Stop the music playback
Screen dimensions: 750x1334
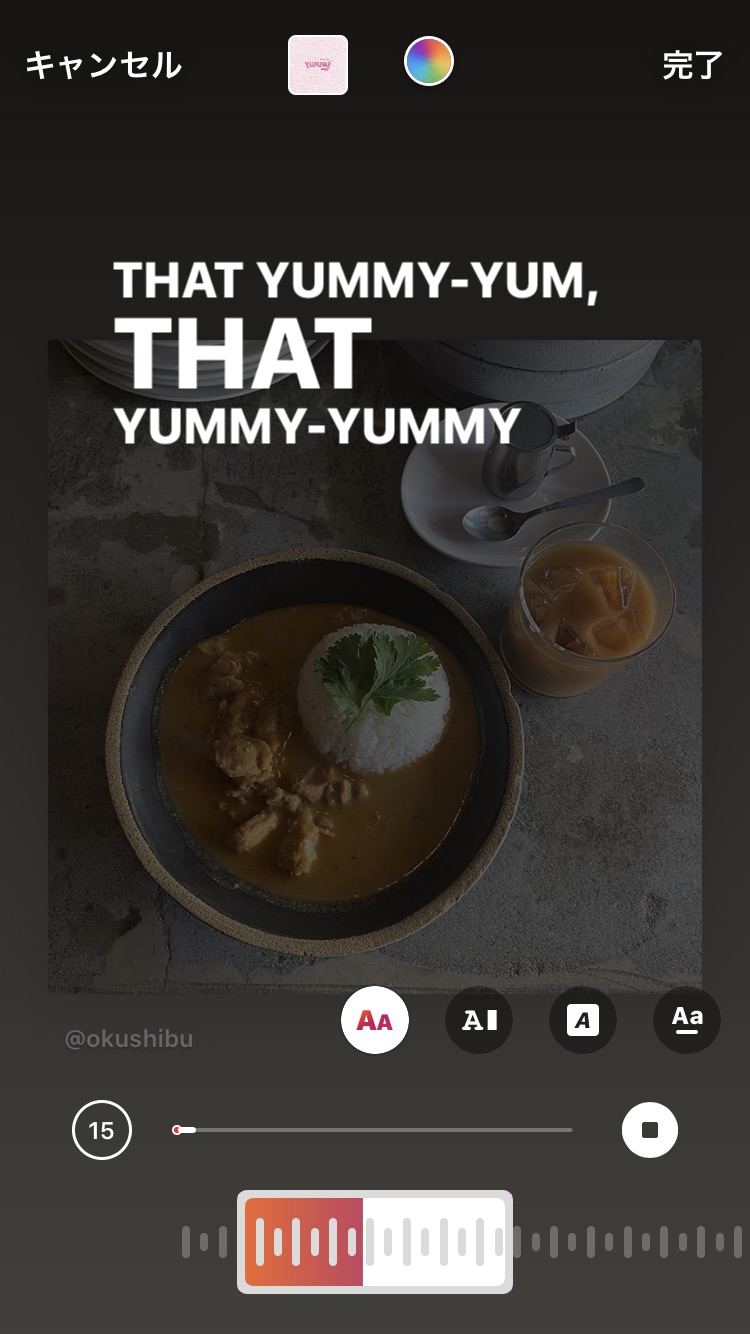(650, 1130)
